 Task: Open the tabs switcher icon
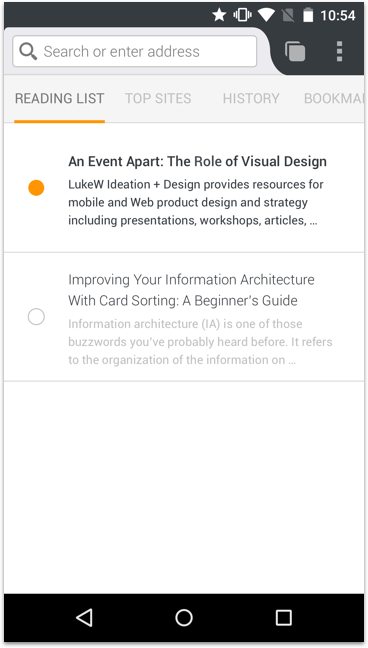point(295,52)
